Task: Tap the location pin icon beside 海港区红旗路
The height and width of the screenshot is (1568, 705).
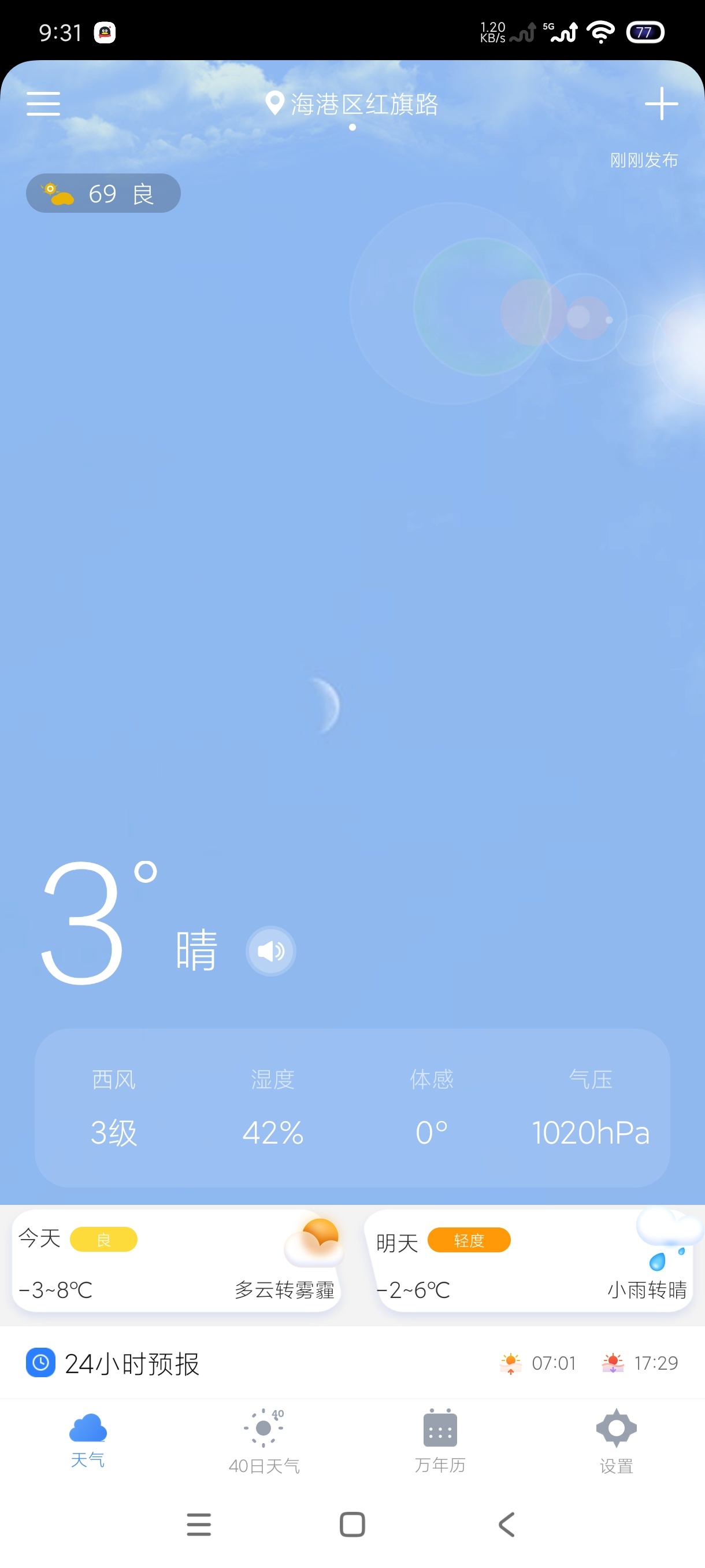Action: pos(275,103)
